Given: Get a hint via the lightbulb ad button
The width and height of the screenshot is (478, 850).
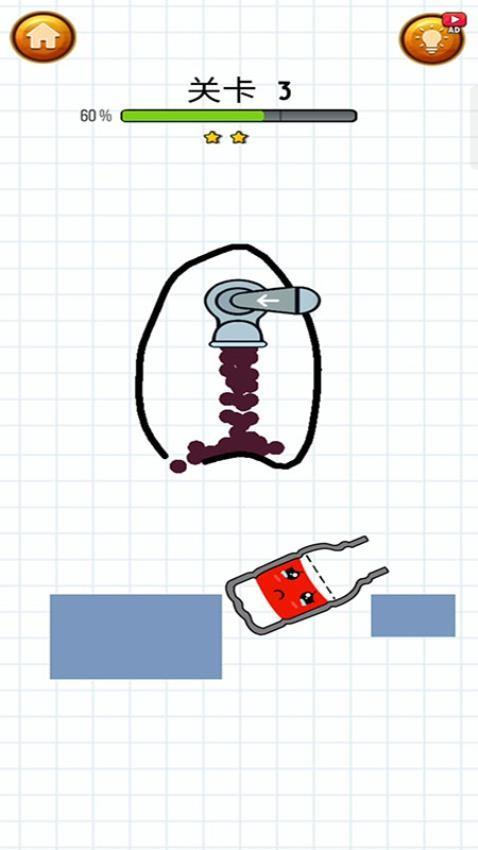Looking at the screenshot, I should (x=432, y=38).
